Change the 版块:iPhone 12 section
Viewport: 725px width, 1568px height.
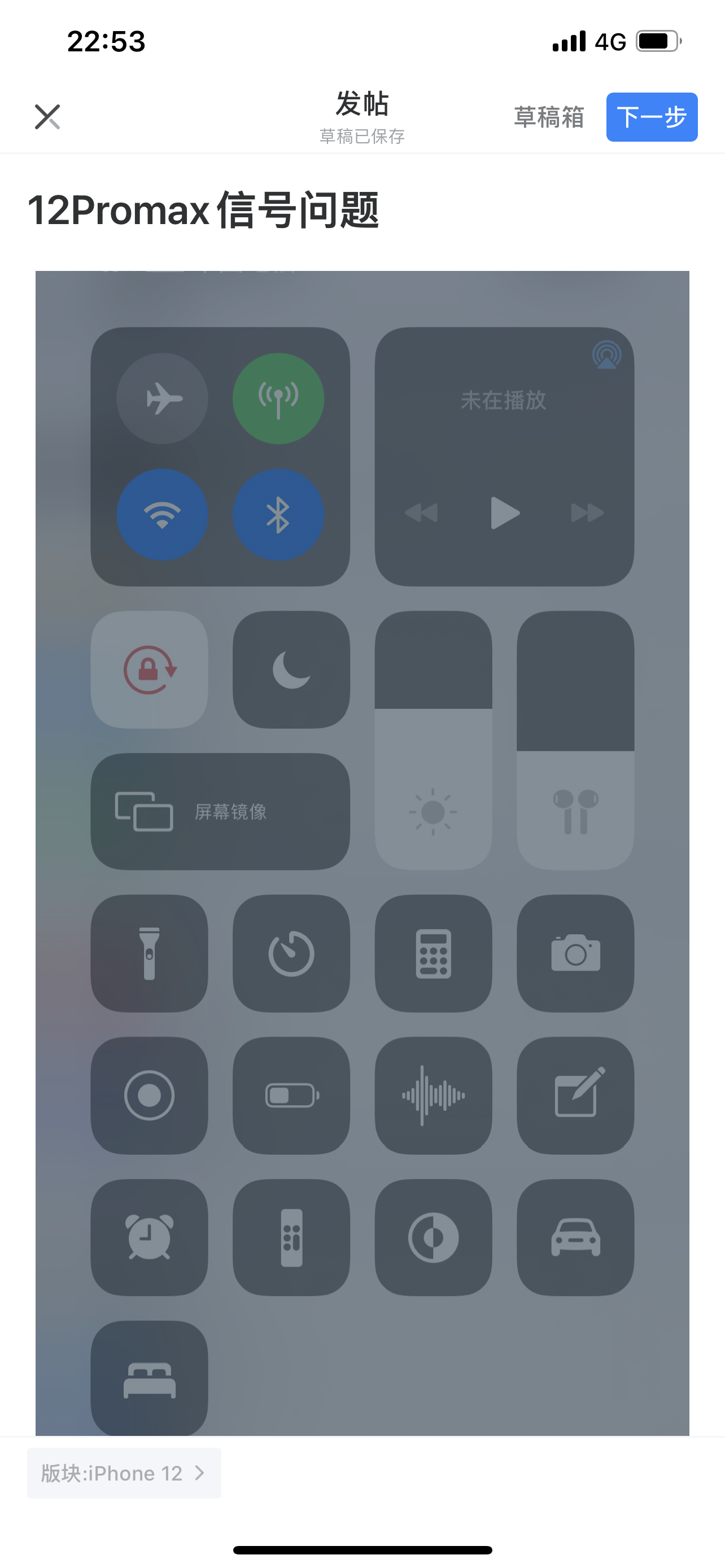point(124,1473)
